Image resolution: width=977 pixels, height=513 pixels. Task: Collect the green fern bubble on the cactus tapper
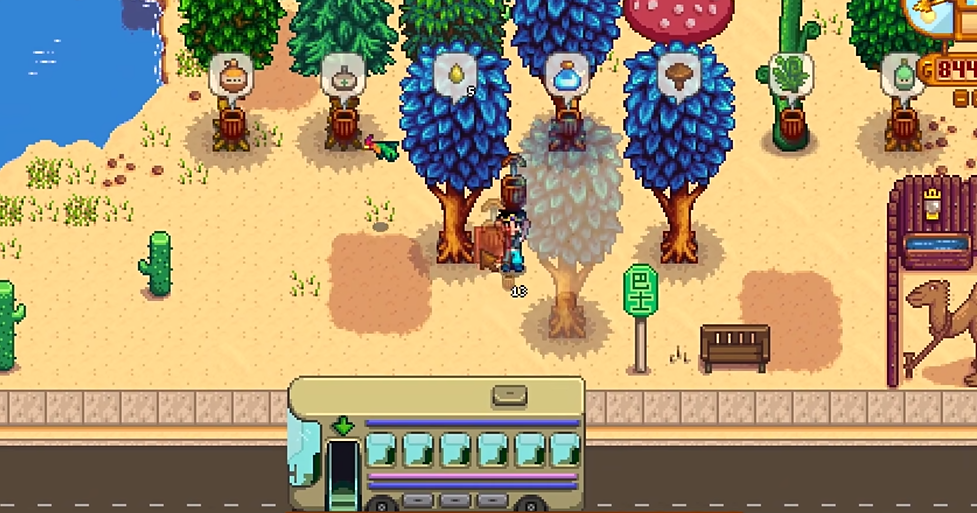point(791,75)
